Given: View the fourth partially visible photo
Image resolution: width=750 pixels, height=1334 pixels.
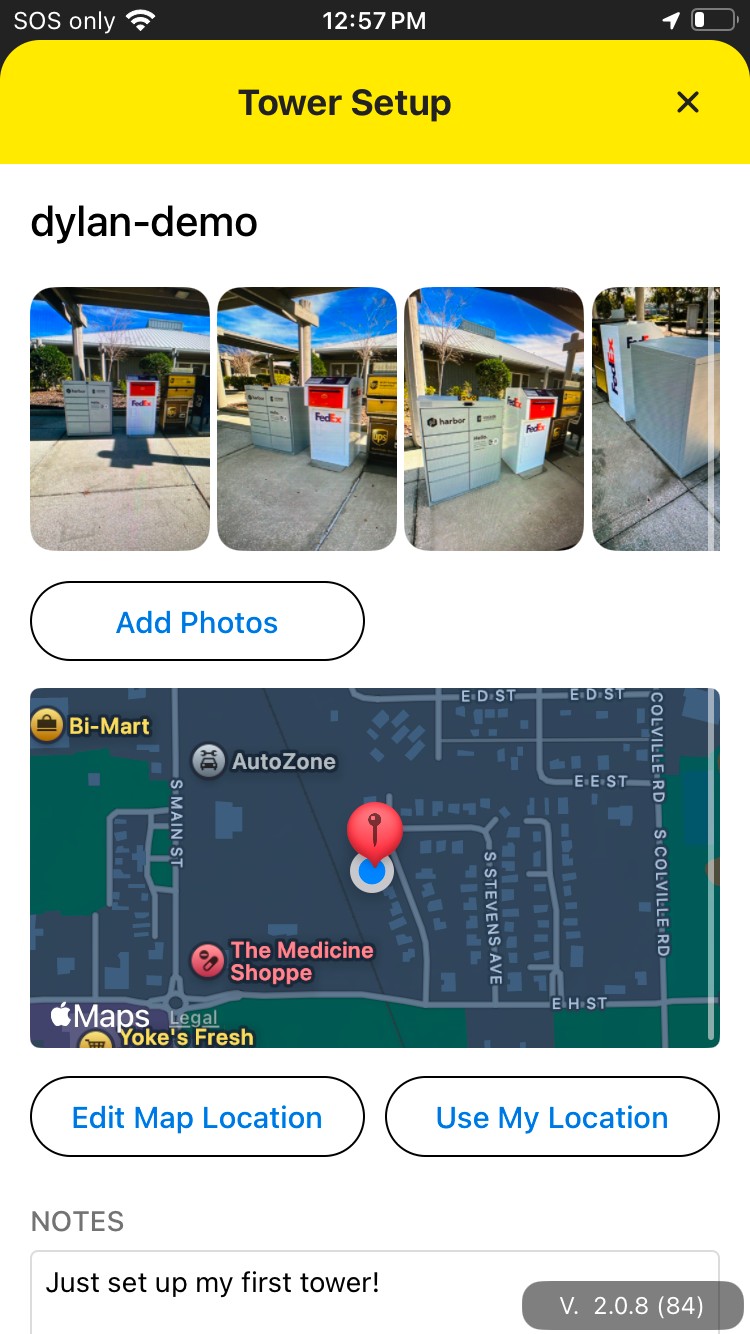Looking at the screenshot, I should click(x=656, y=419).
